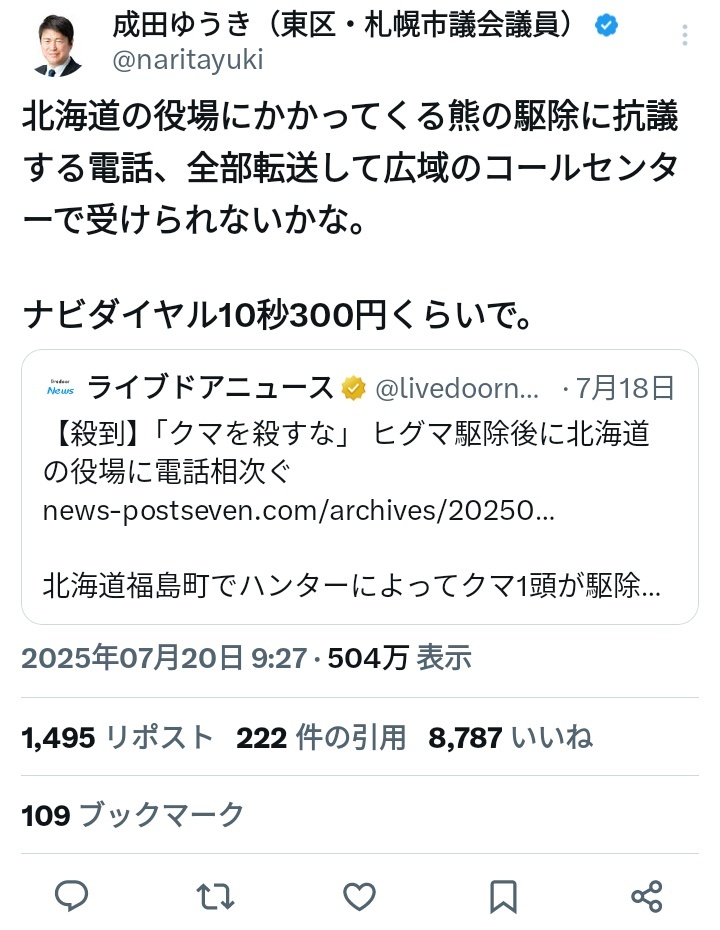The height and width of the screenshot is (930, 720).
Task: View the 222 件の引用 quotes
Action: [321, 738]
